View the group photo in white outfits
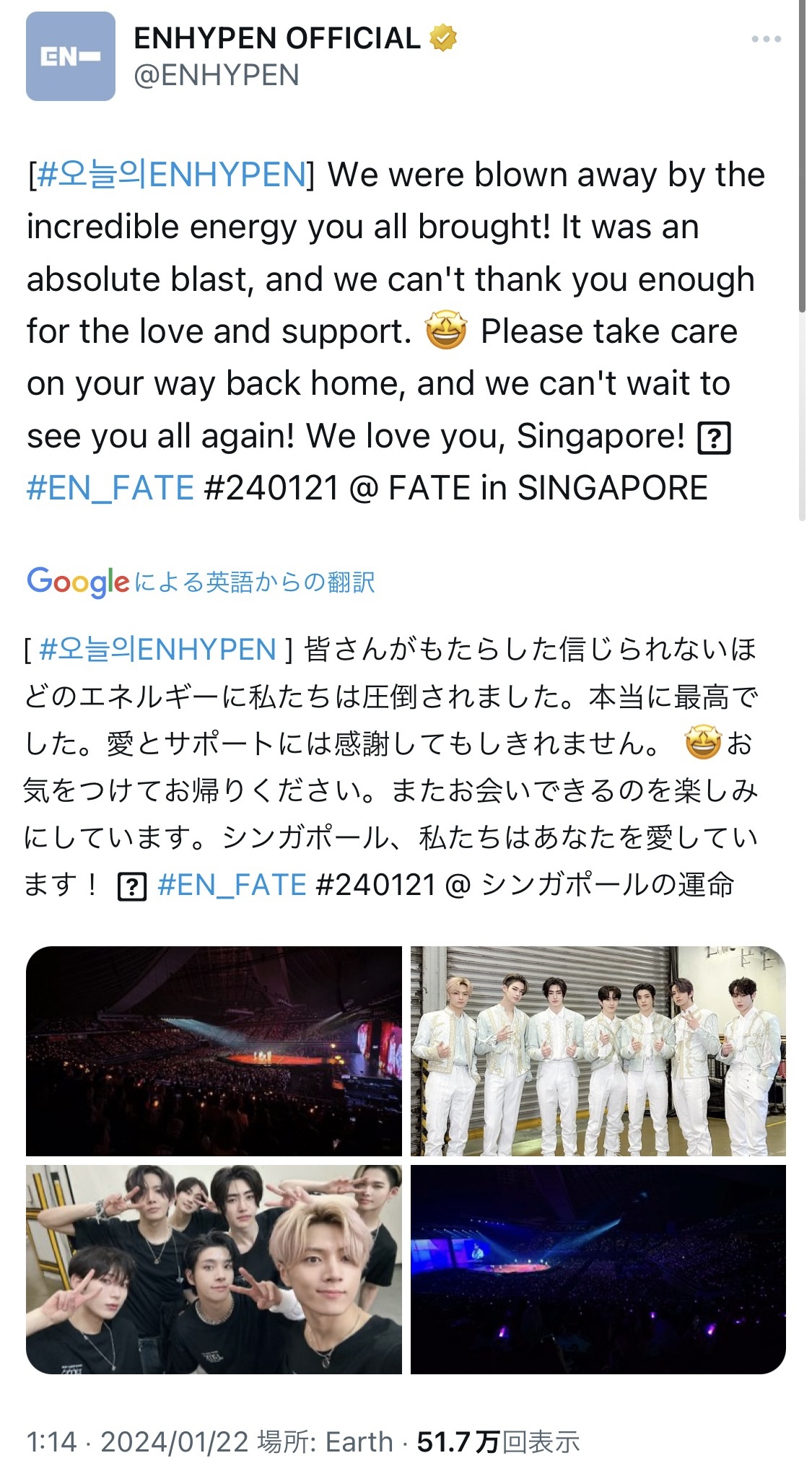Image resolution: width=812 pixels, height=1471 pixels. 598,1051
